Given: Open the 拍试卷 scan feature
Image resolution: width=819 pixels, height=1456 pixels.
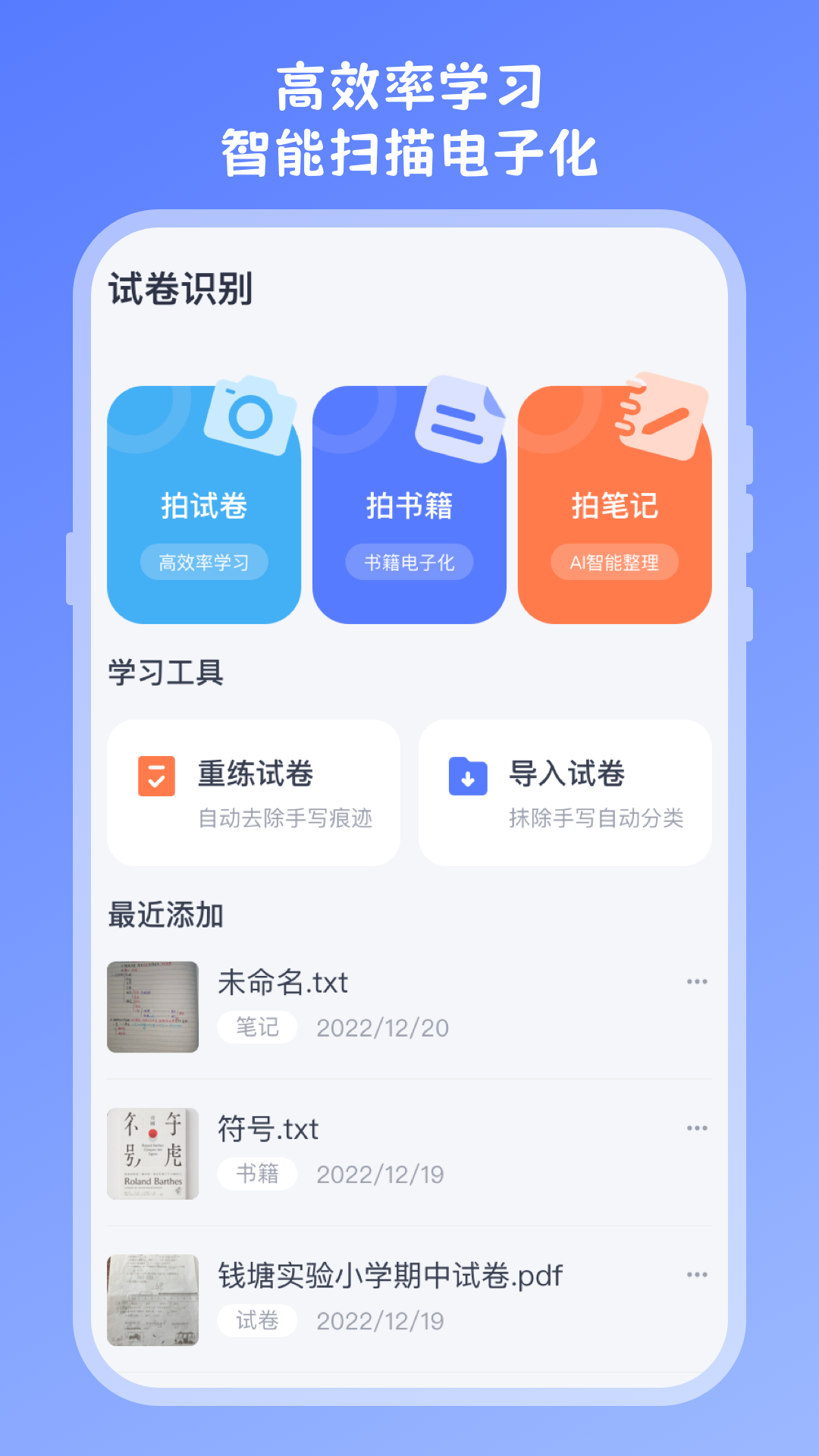Looking at the screenshot, I should pos(205,507).
